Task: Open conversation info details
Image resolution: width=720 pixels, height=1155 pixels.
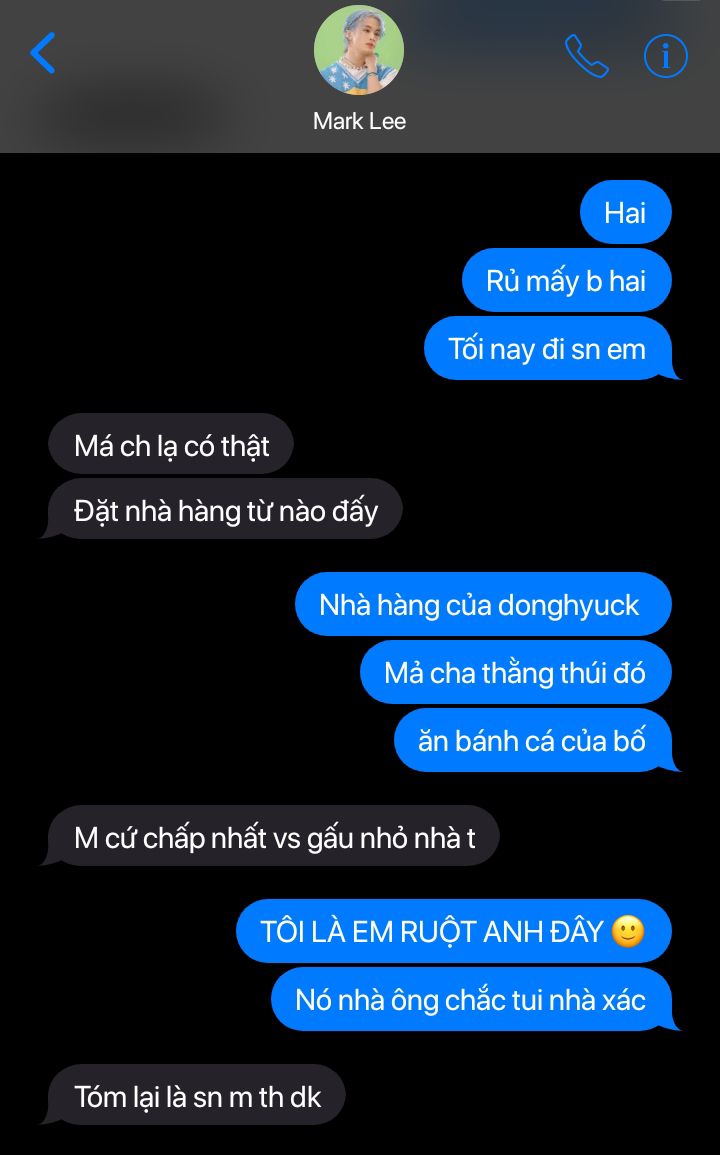Action: (665, 56)
